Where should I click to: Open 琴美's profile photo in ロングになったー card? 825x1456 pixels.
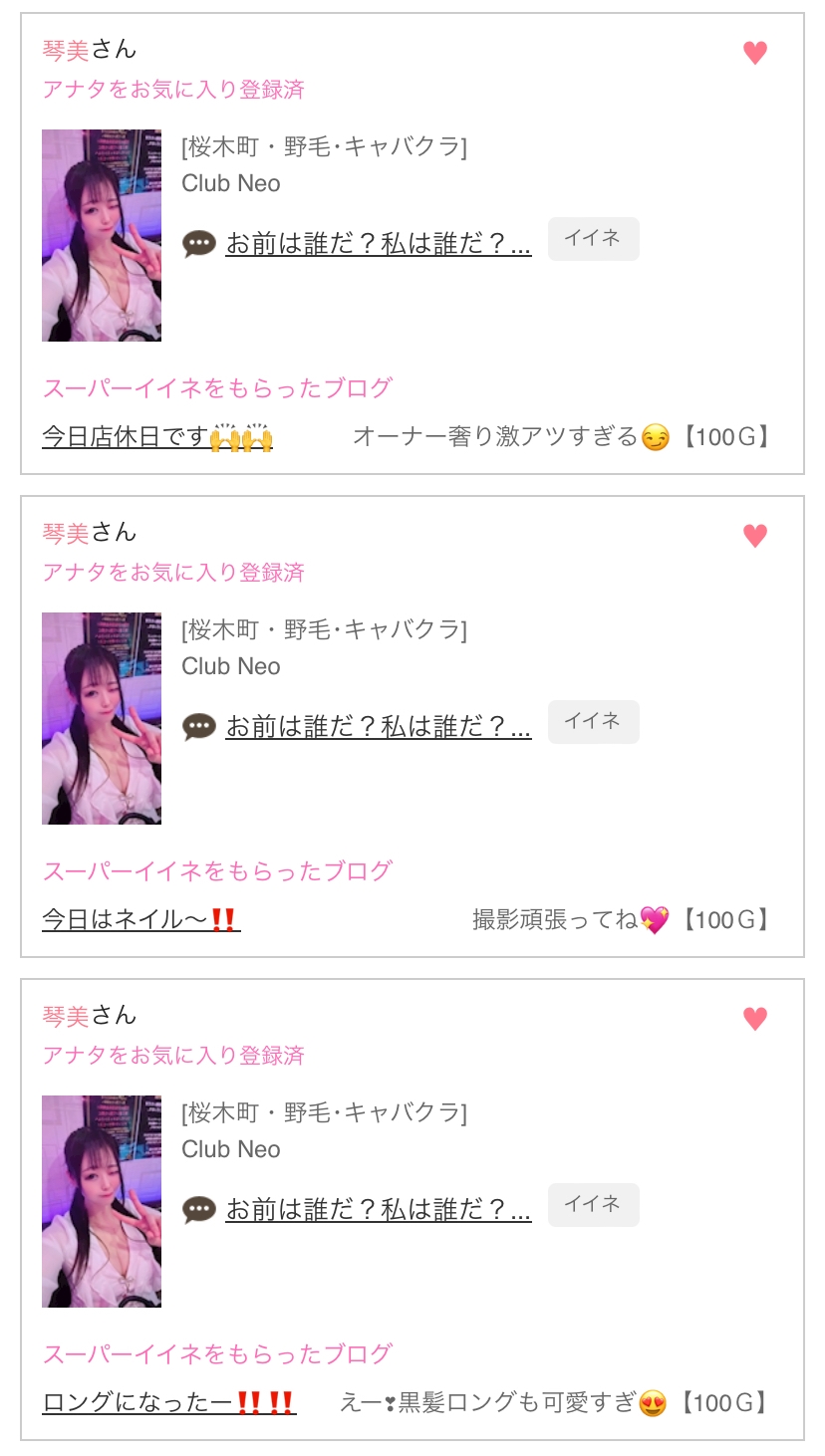click(102, 1201)
